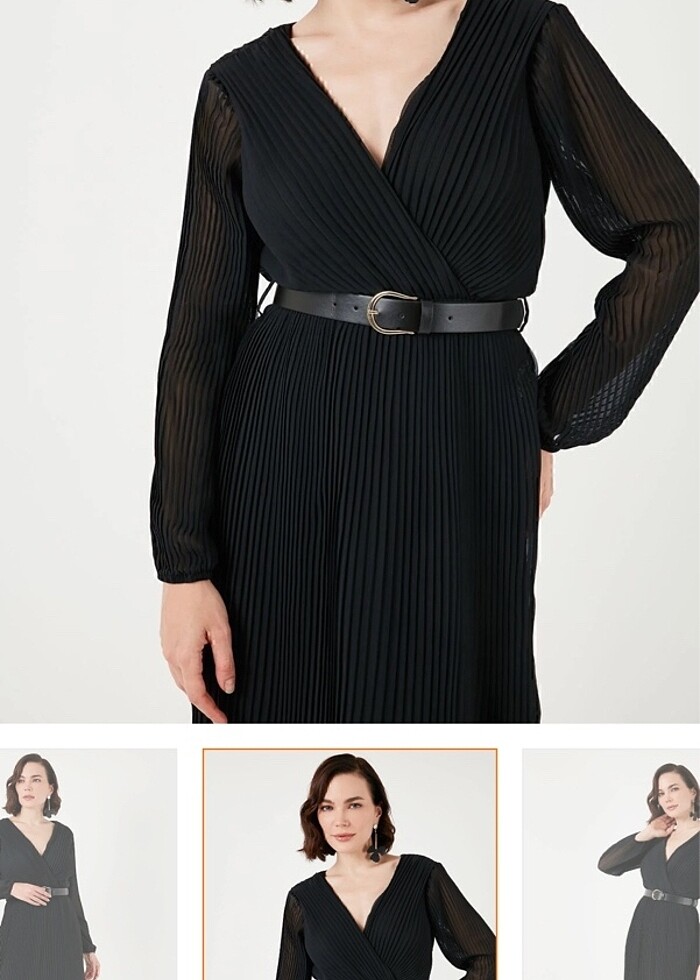
Task: Open the orange-highlighted middle thumbnail
Action: tap(350, 864)
